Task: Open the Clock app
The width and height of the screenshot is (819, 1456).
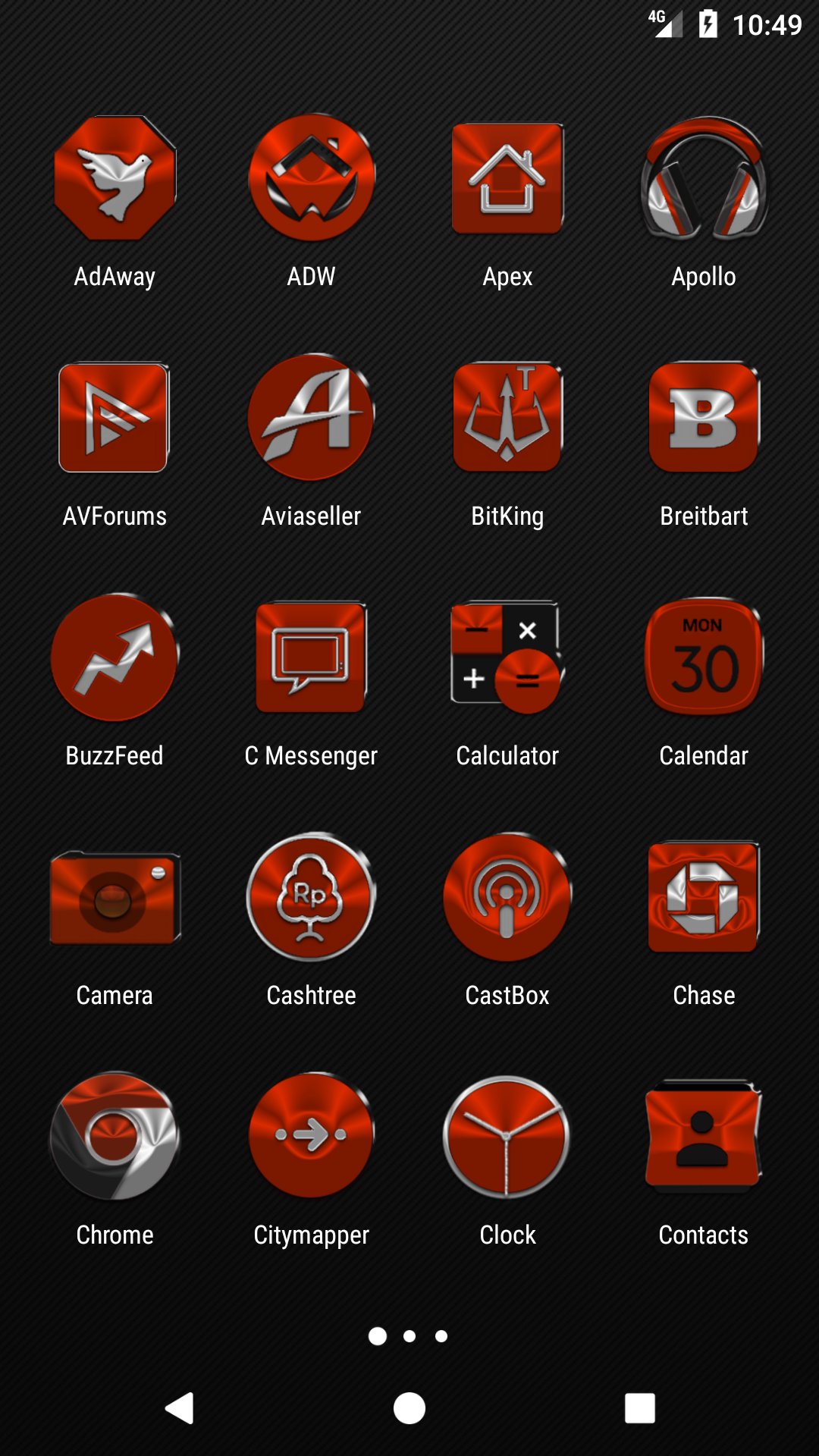Action: (x=507, y=1136)
